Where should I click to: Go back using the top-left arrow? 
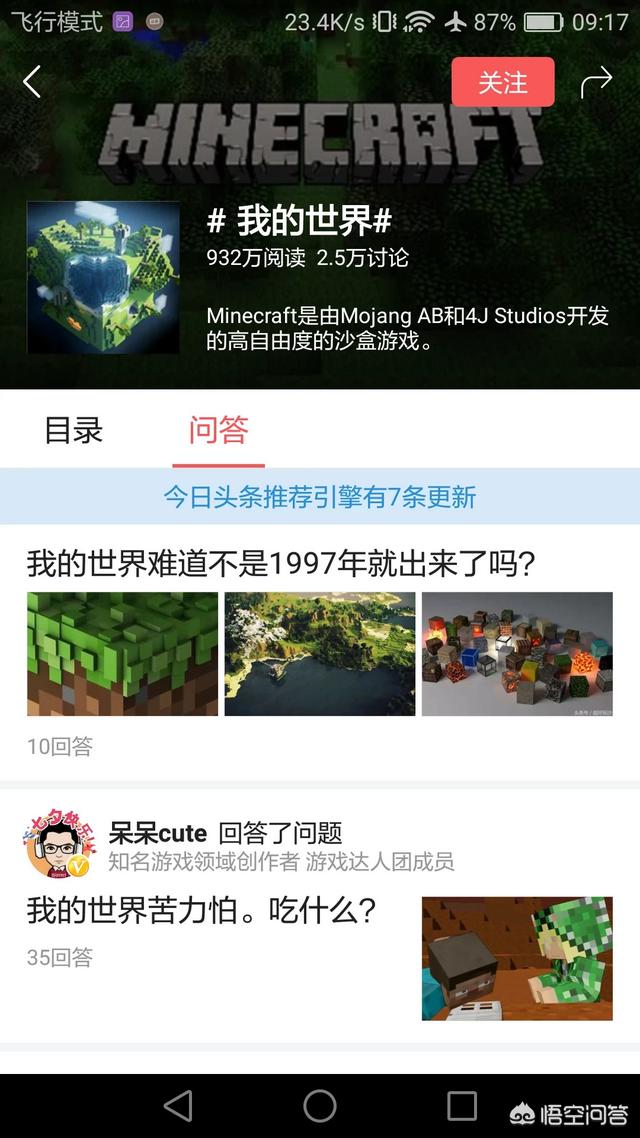(x=32, y=82)
